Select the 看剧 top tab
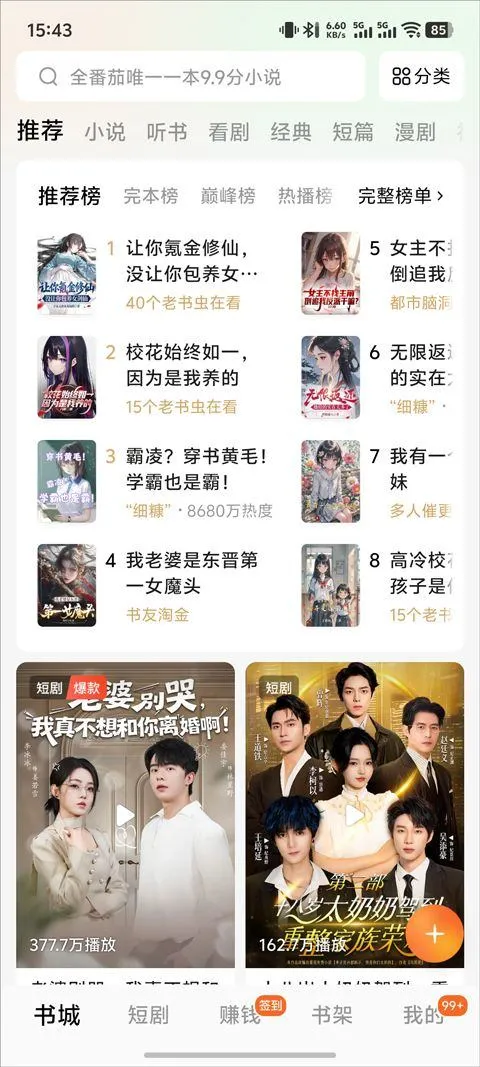 point(229,131)
